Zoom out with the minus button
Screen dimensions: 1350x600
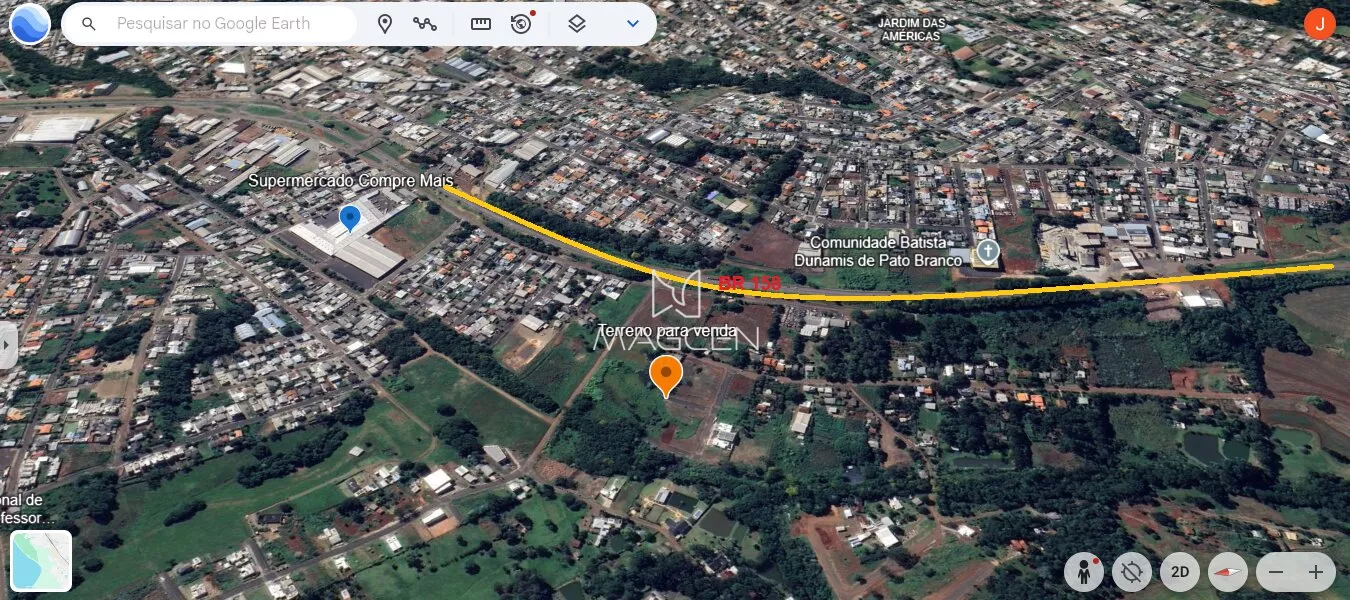(1276, 572)
